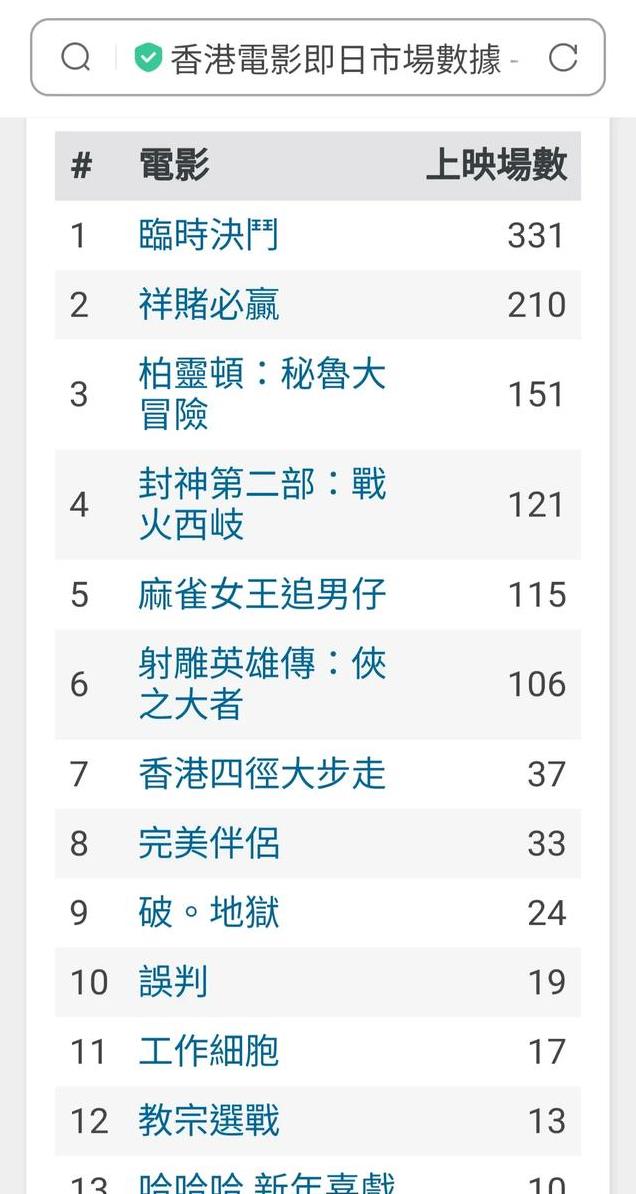
Task: Tap the search icon in the address bar
Action: [75, 57]
